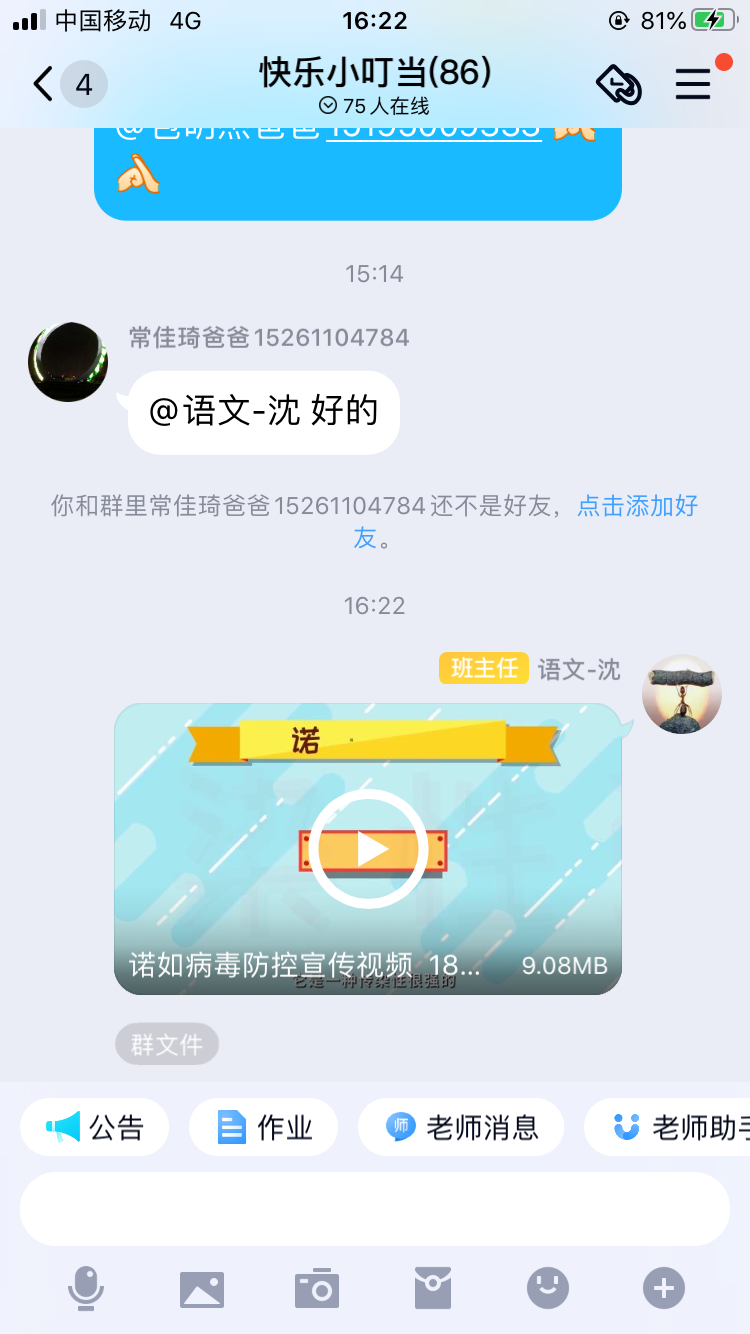Image resolution: width=750 pixels, height=1334 pixels.
Task: Open the group menu with red dot
Action: point(693,84)
